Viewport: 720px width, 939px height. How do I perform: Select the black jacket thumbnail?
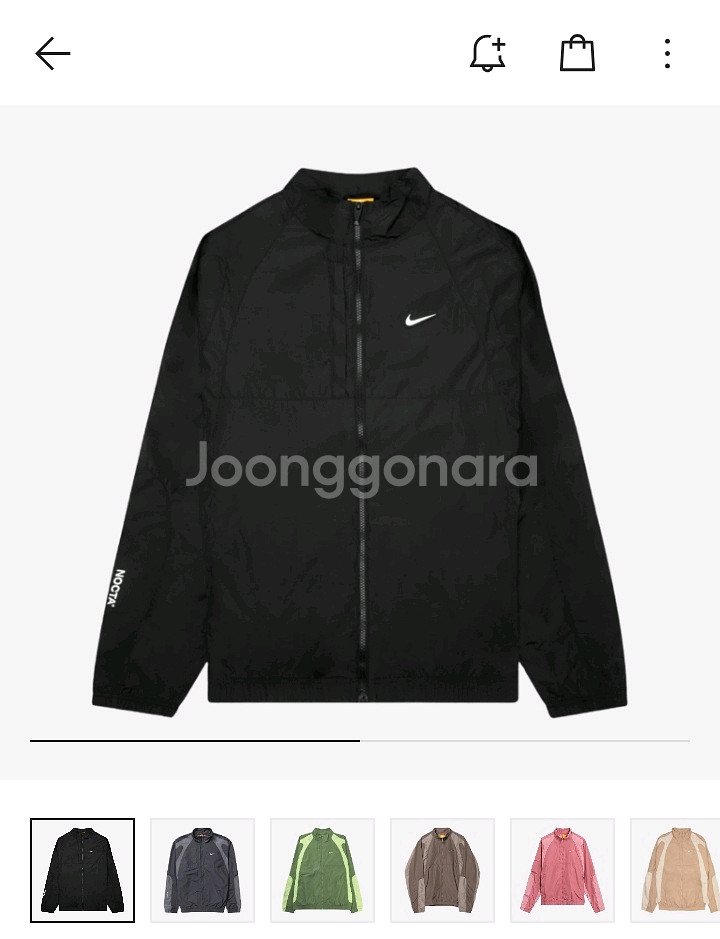click(82, 870)
